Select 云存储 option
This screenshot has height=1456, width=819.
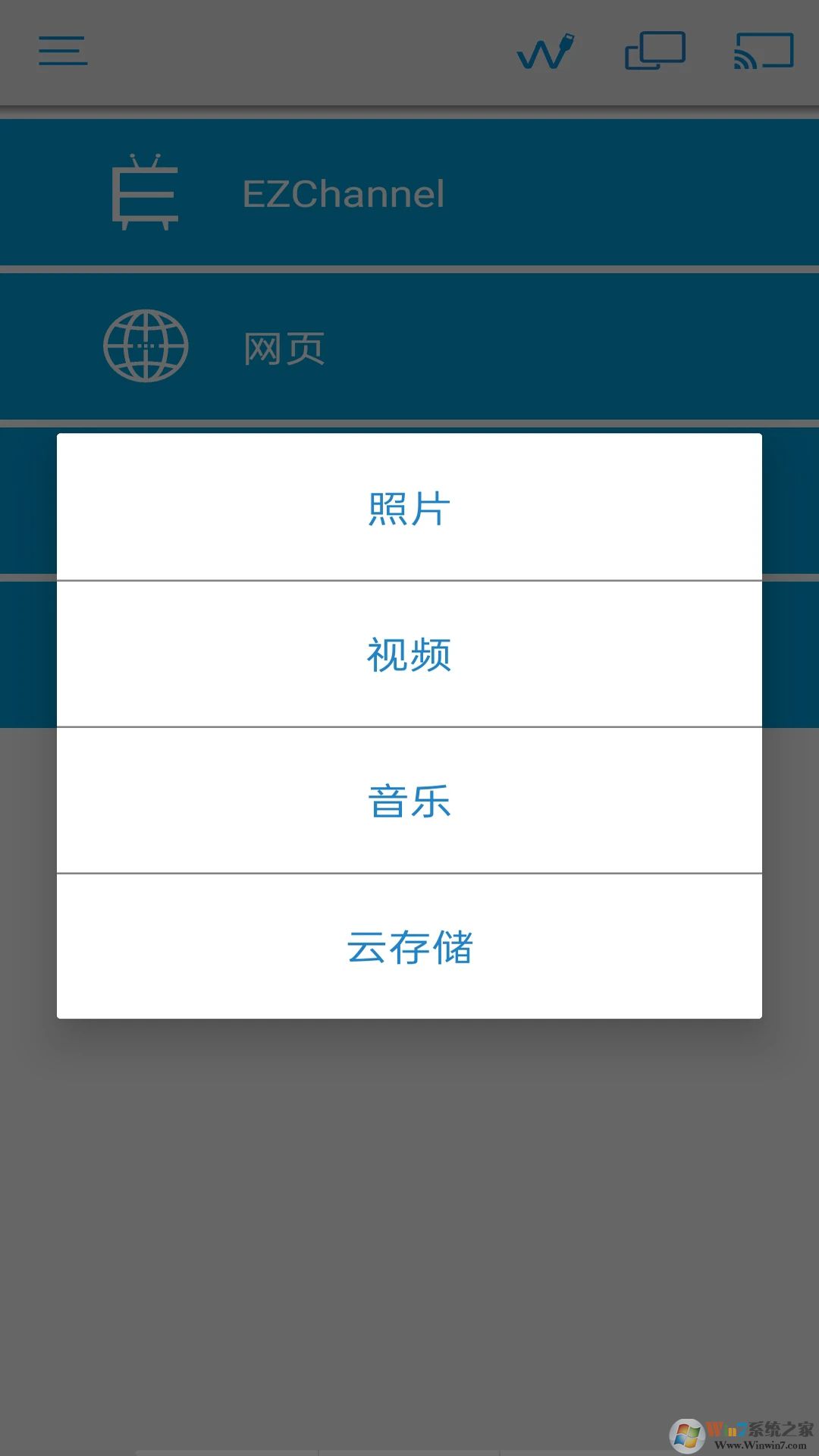(409, 946)
